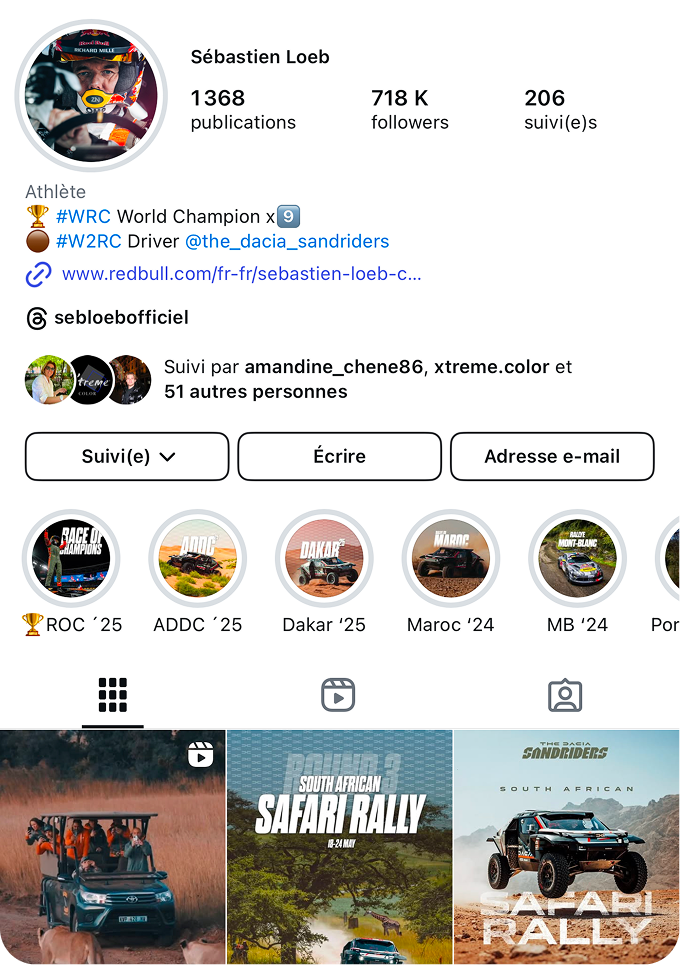The height and width of the screenshot is (965, 680).
Task: Switch to the Reels tab
Action: 339,695
